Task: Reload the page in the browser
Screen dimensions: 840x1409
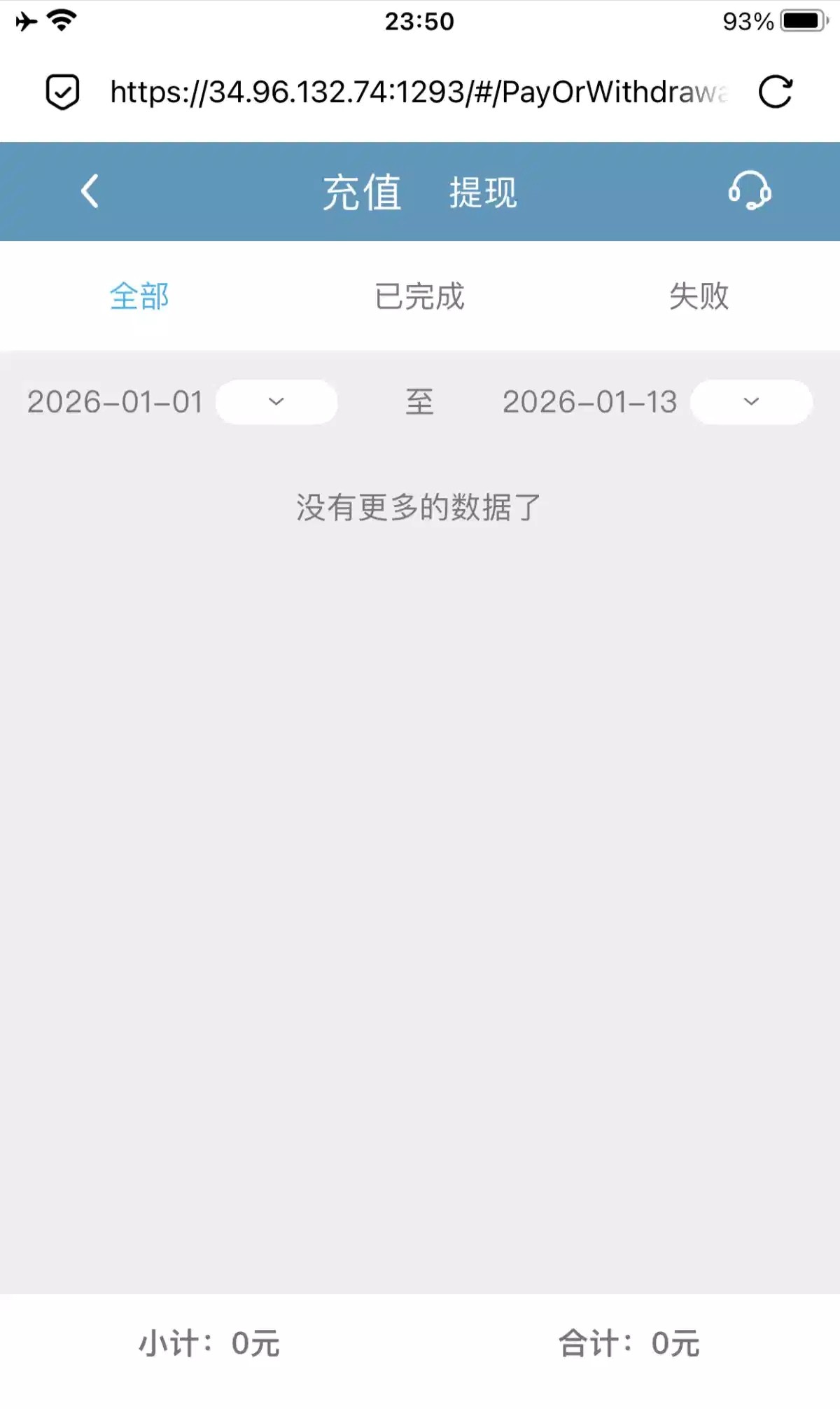Action: point(776,92)
